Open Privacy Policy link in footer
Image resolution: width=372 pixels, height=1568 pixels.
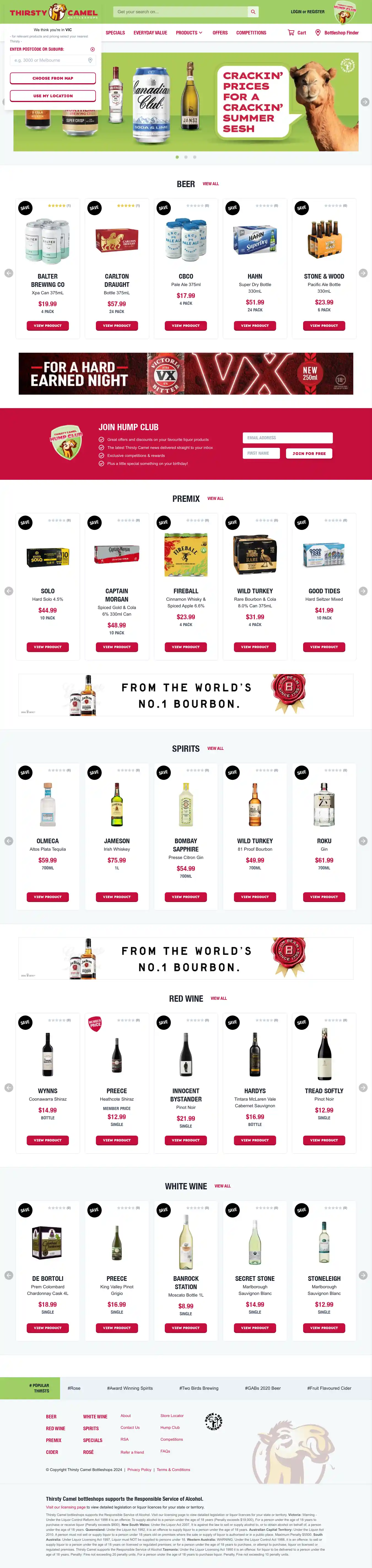(139, 1469)
